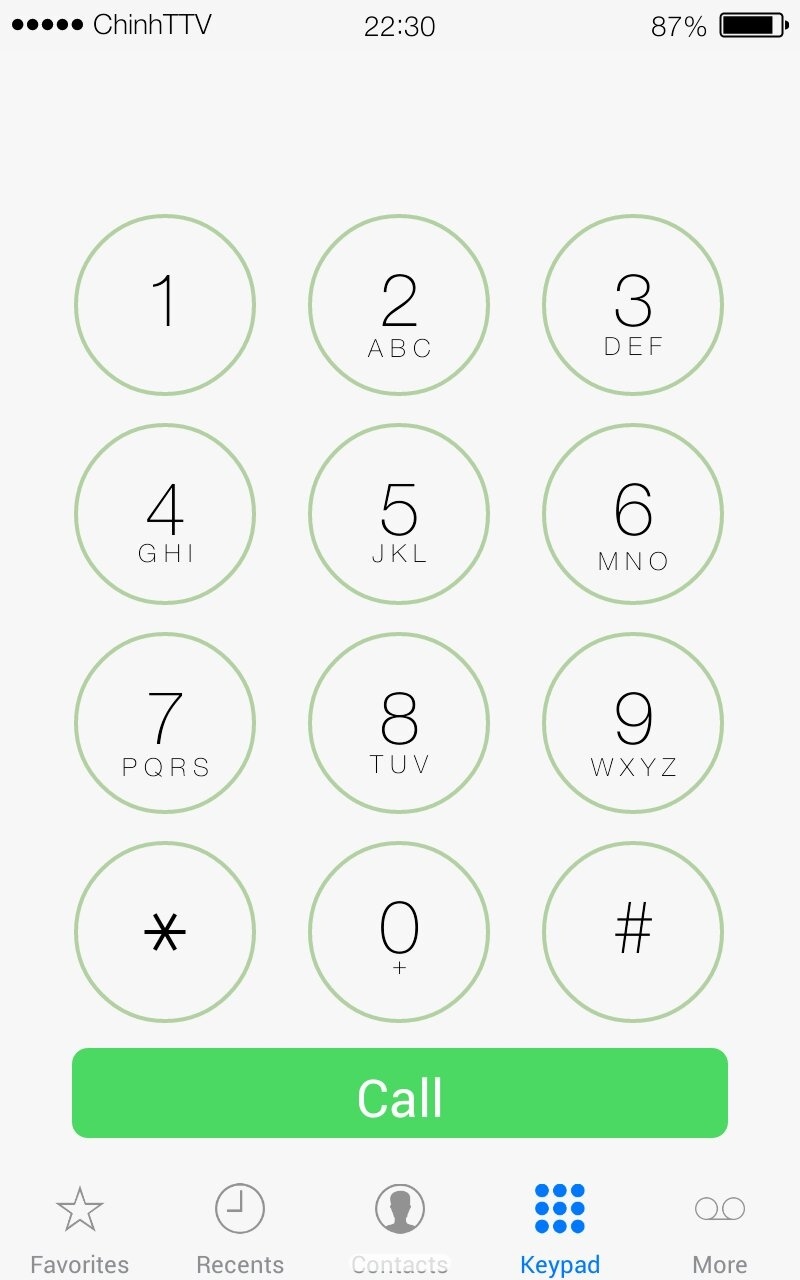Tap the 7 PQRS key

(x=165, y=723)
